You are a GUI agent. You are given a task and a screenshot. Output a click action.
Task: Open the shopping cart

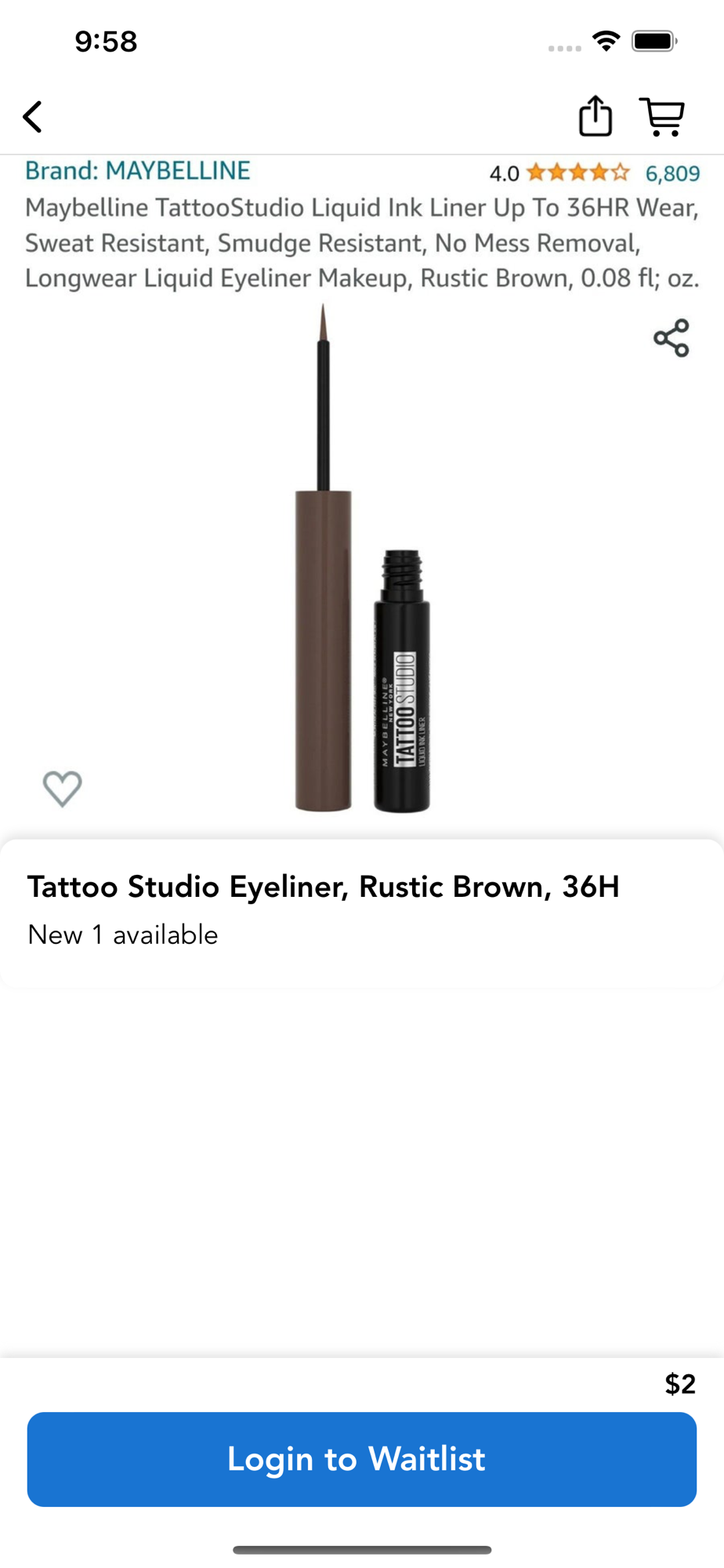coord(662,117)
